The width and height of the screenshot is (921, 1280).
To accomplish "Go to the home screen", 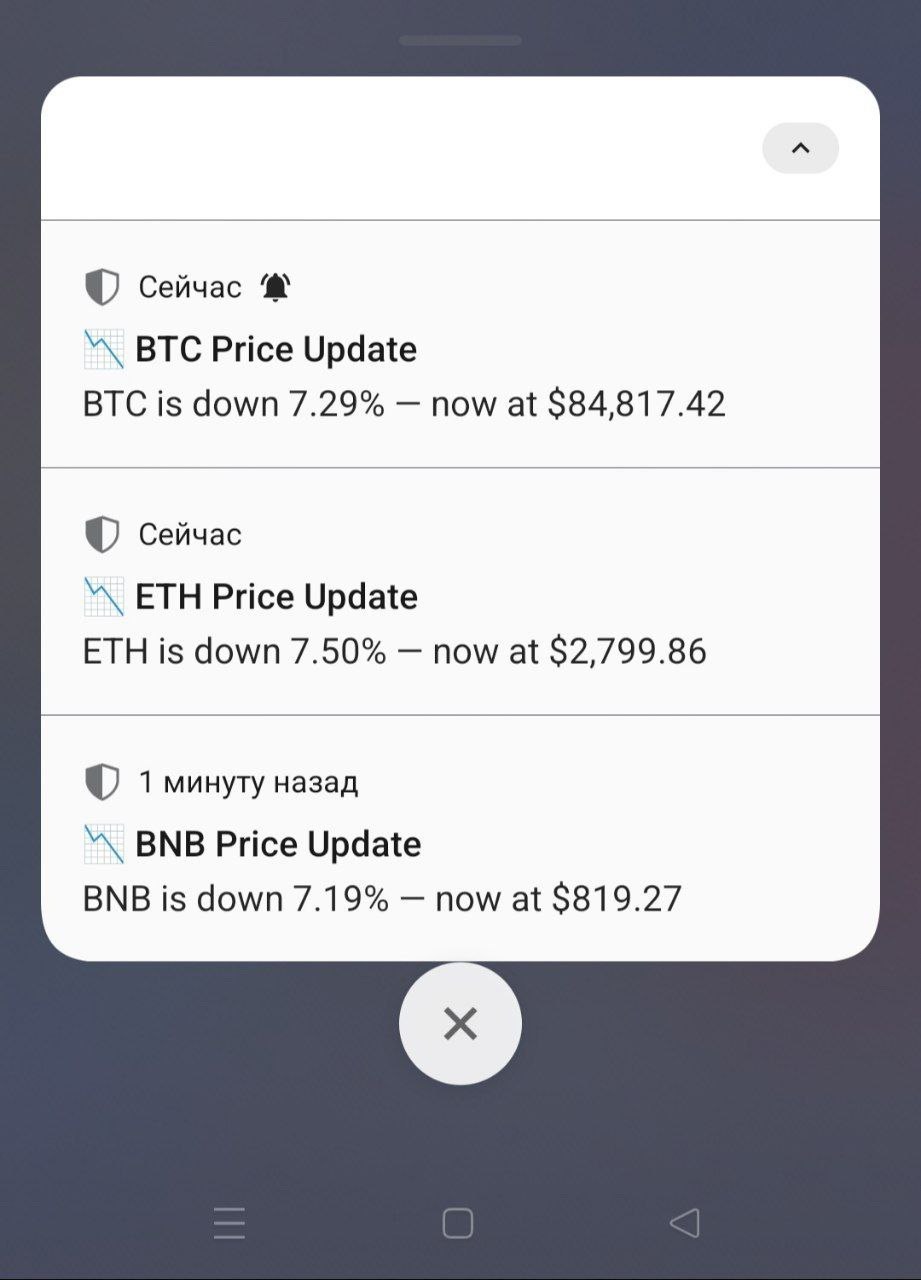I will 457,1223.
